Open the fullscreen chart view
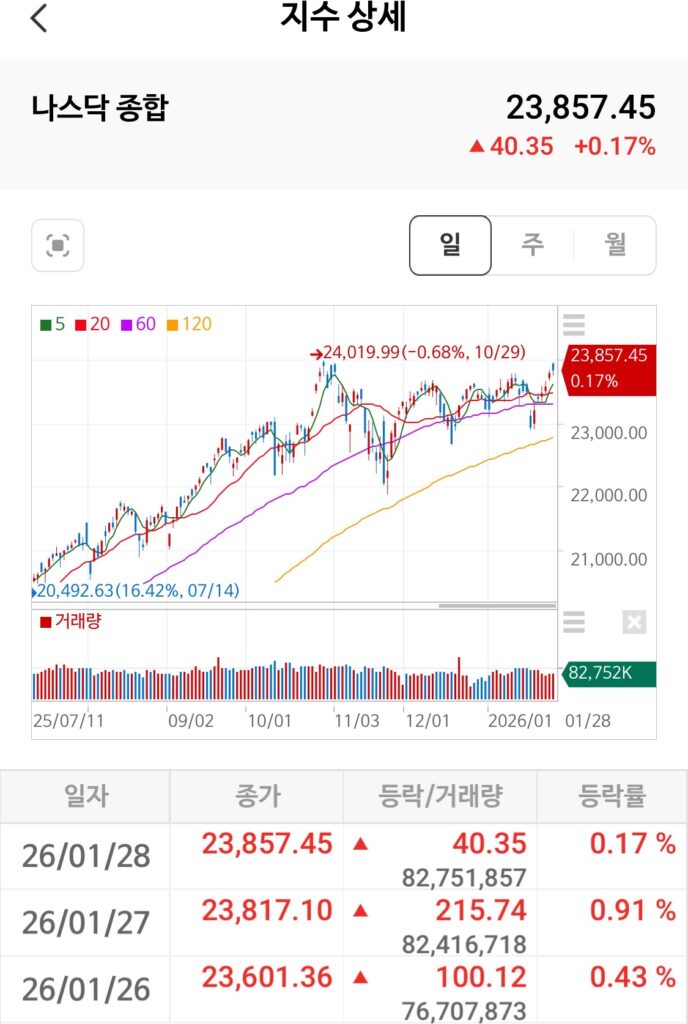 pos(58,245)
